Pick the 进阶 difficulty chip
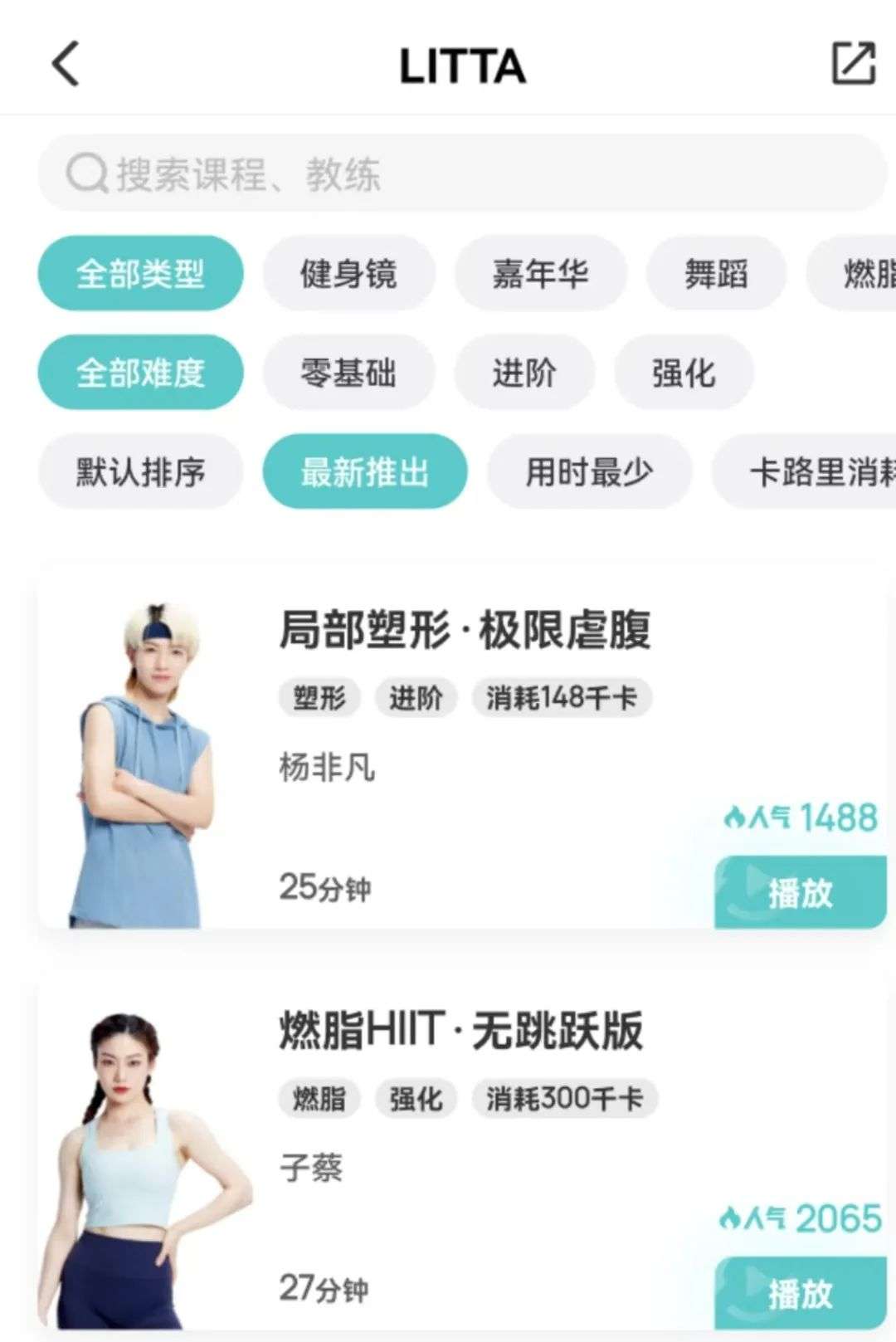This screenshot has width=896, height=1342. click(523, 373)
